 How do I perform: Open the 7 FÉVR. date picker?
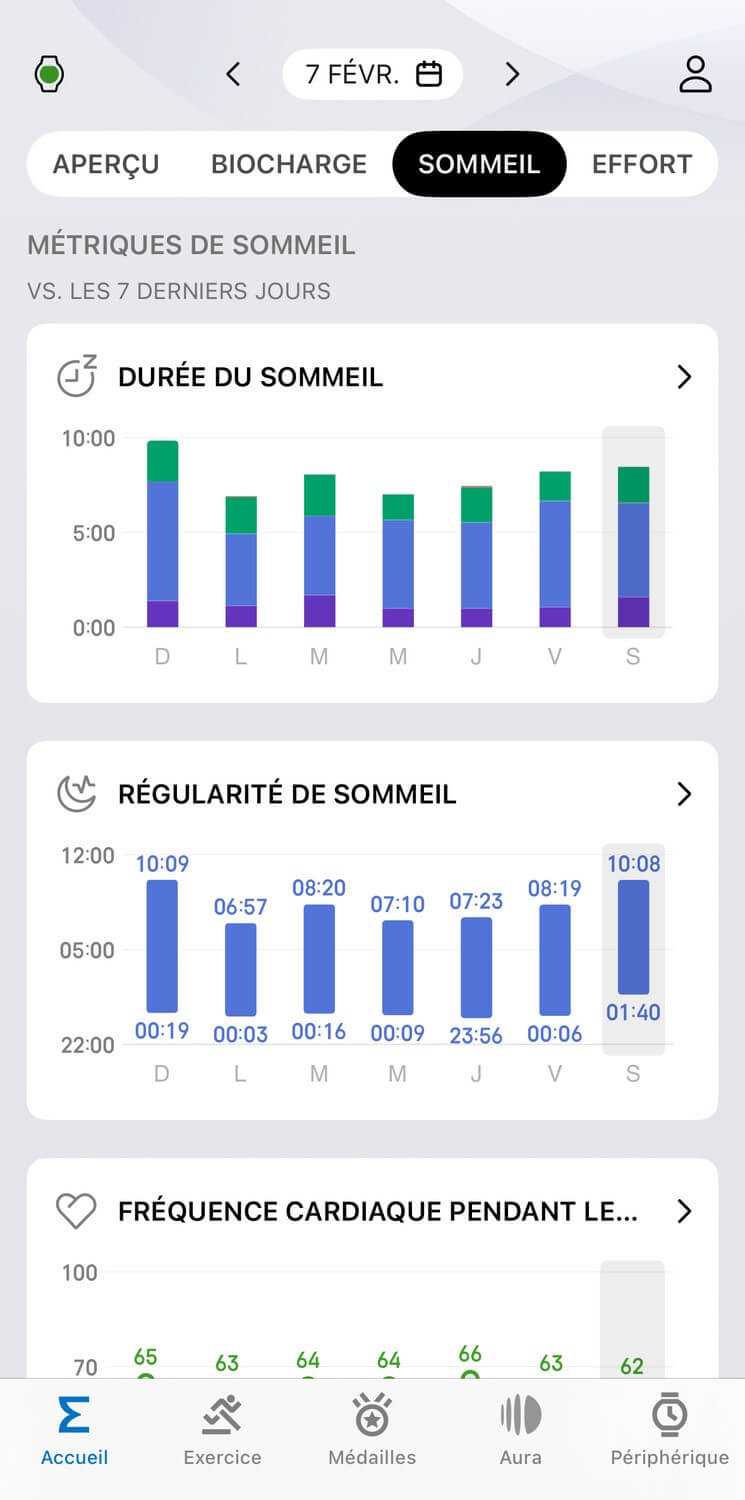point(372,74)
